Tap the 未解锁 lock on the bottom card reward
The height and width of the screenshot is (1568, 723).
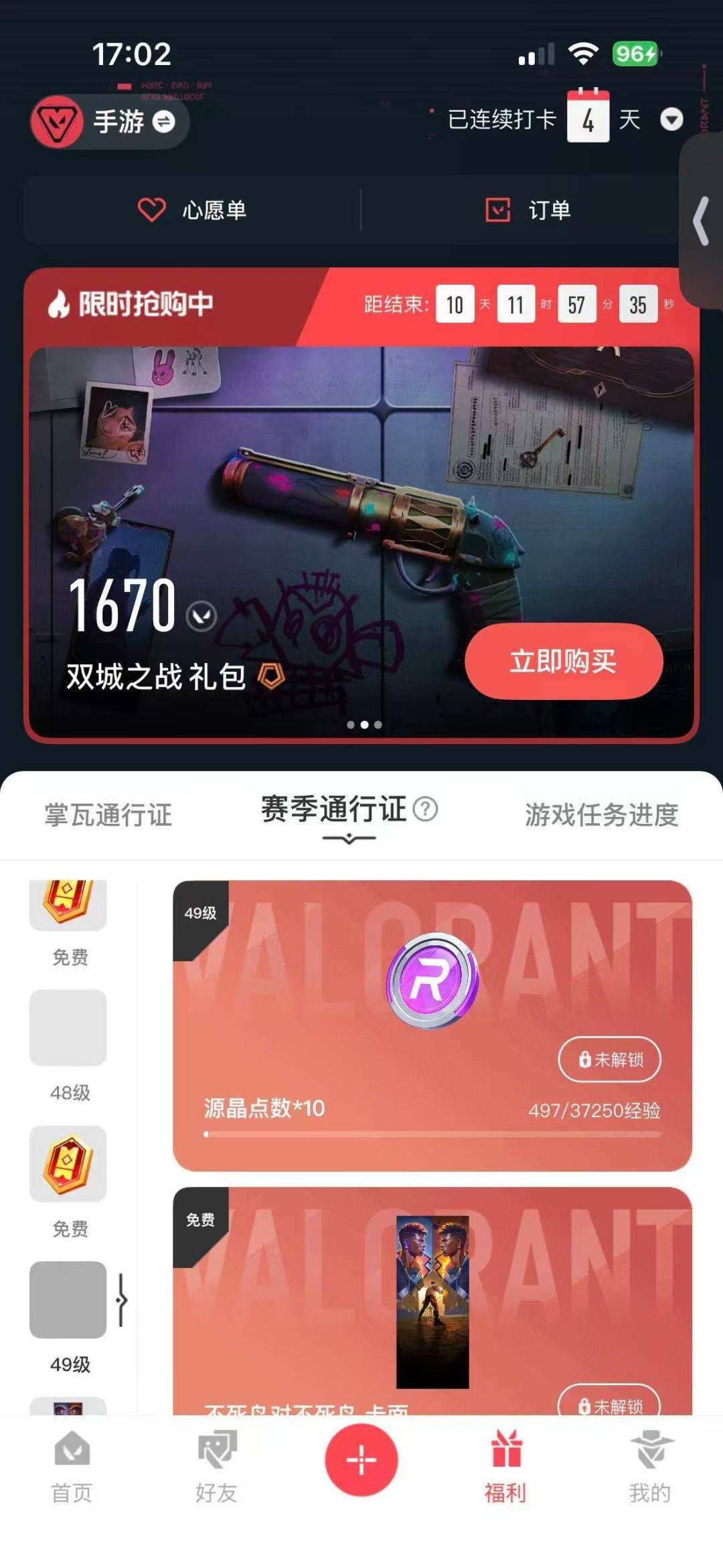pyautogui.click(x=609, y=1408)
